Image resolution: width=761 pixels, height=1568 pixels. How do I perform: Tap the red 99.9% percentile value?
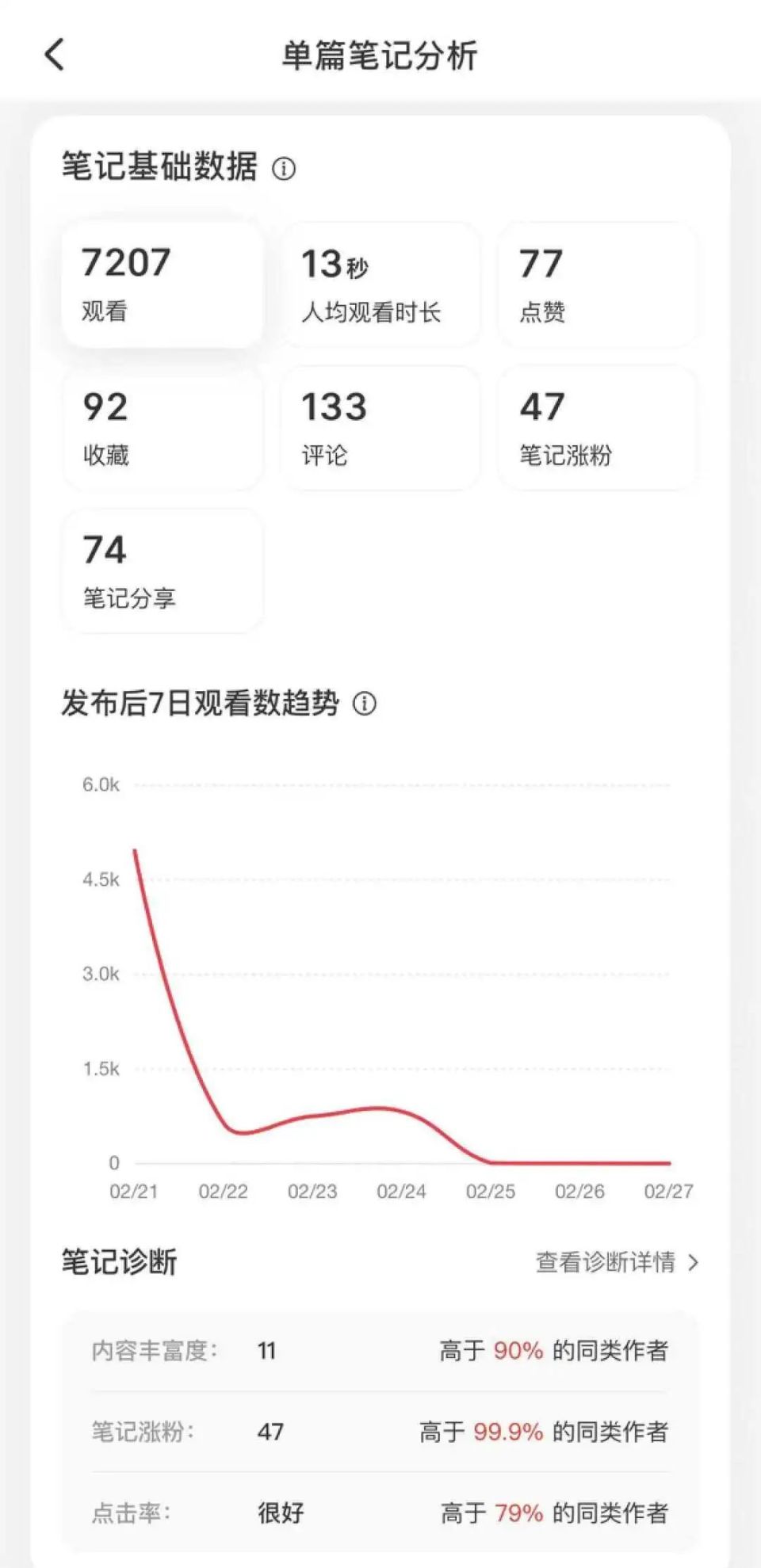click(x=511, y=1431)
